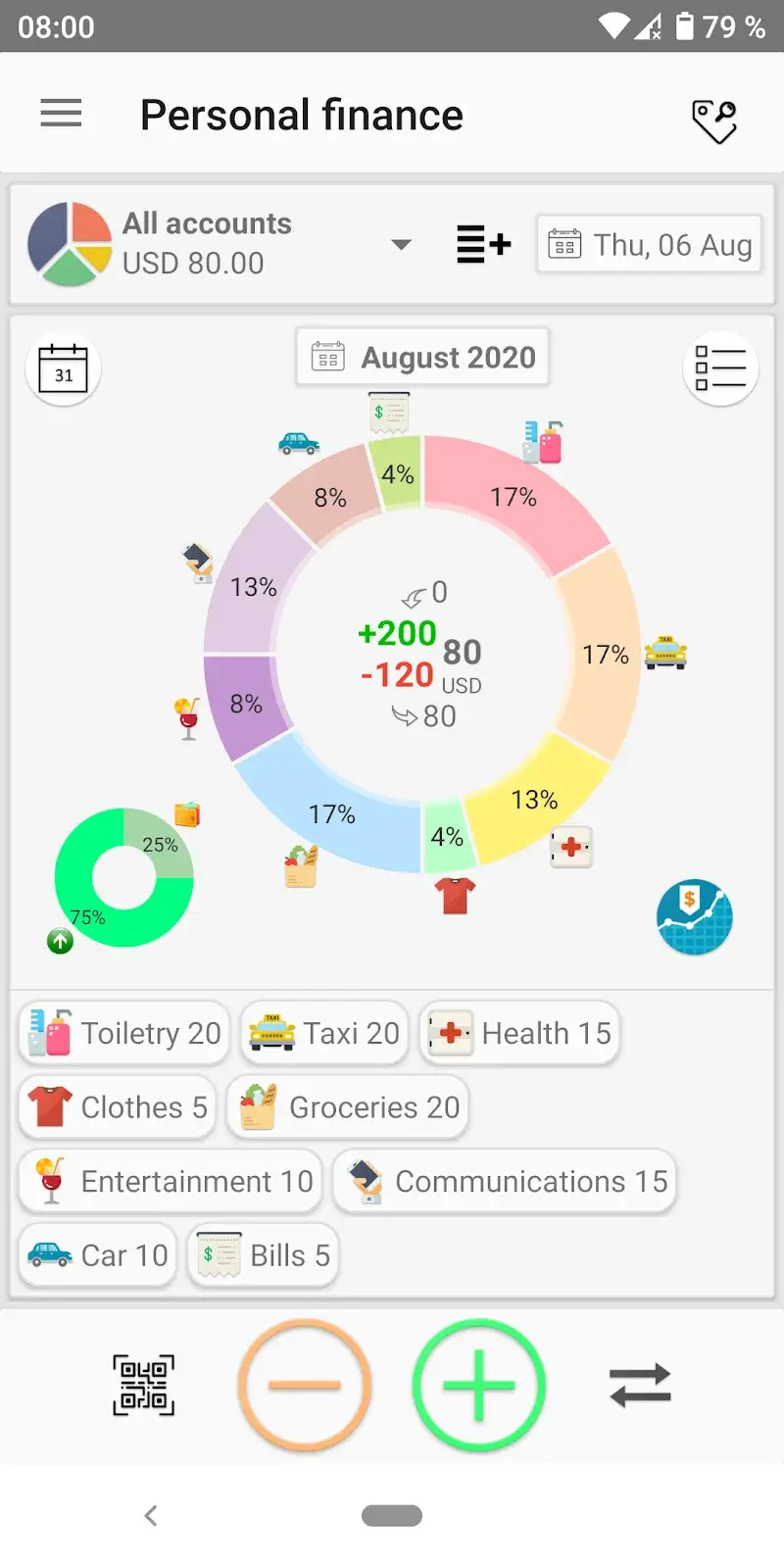Open the tags icon in app bar
The height and width of the screenshot is (1568, 784).
[714, 122]
